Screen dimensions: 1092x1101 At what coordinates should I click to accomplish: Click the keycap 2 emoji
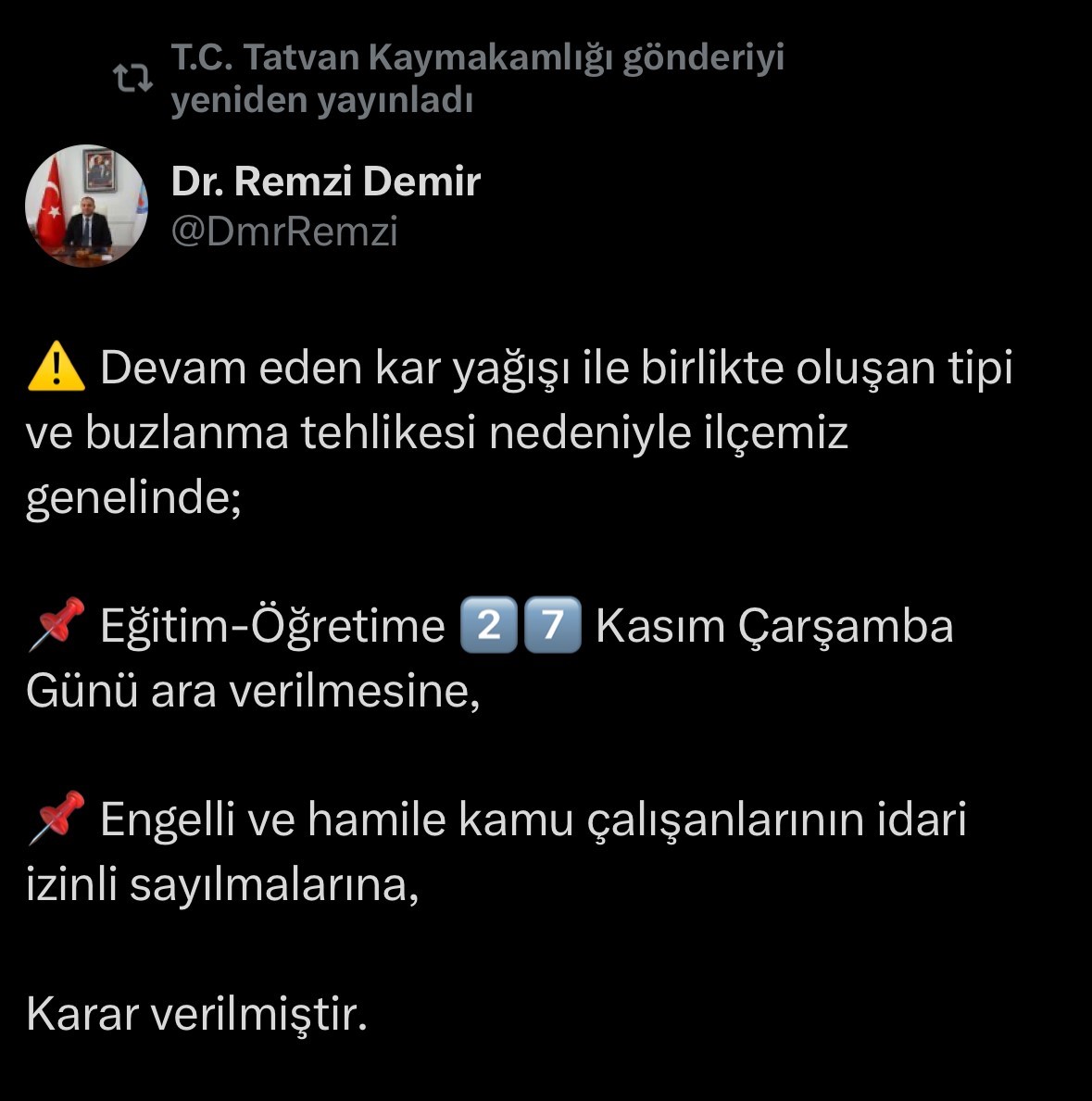click(x=488, y=620)
